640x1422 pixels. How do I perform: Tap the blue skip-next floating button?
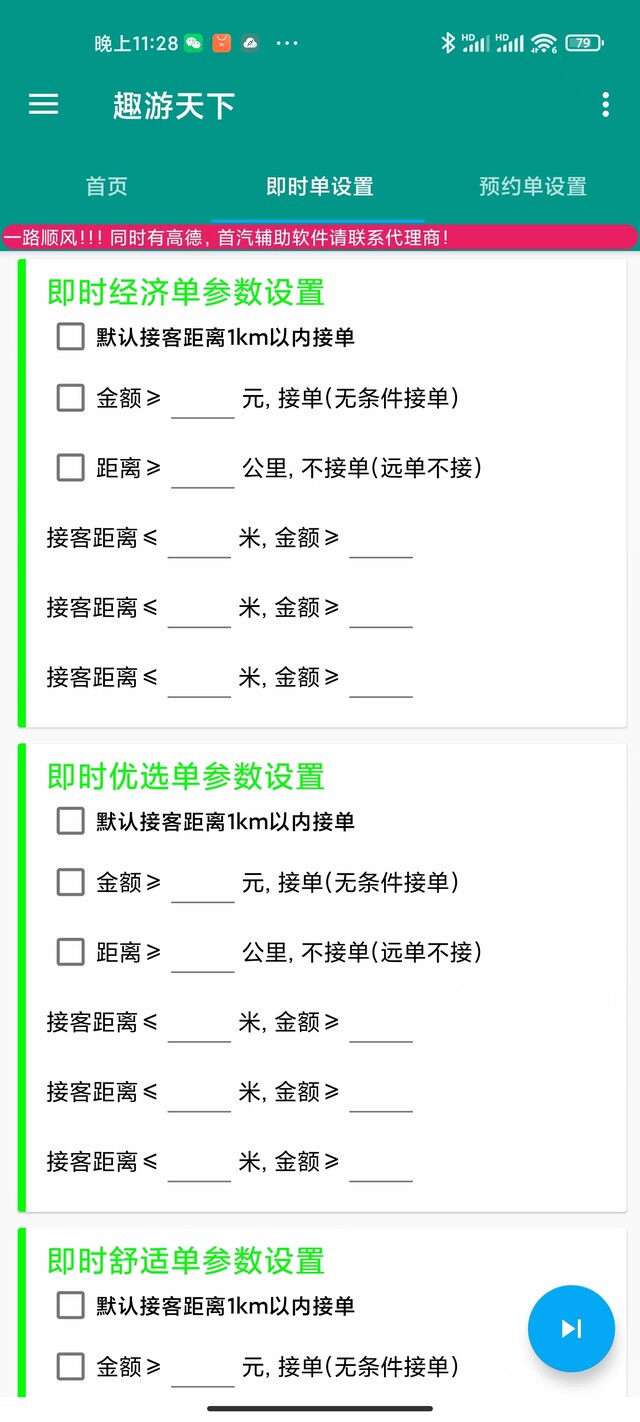point(571,1328)
